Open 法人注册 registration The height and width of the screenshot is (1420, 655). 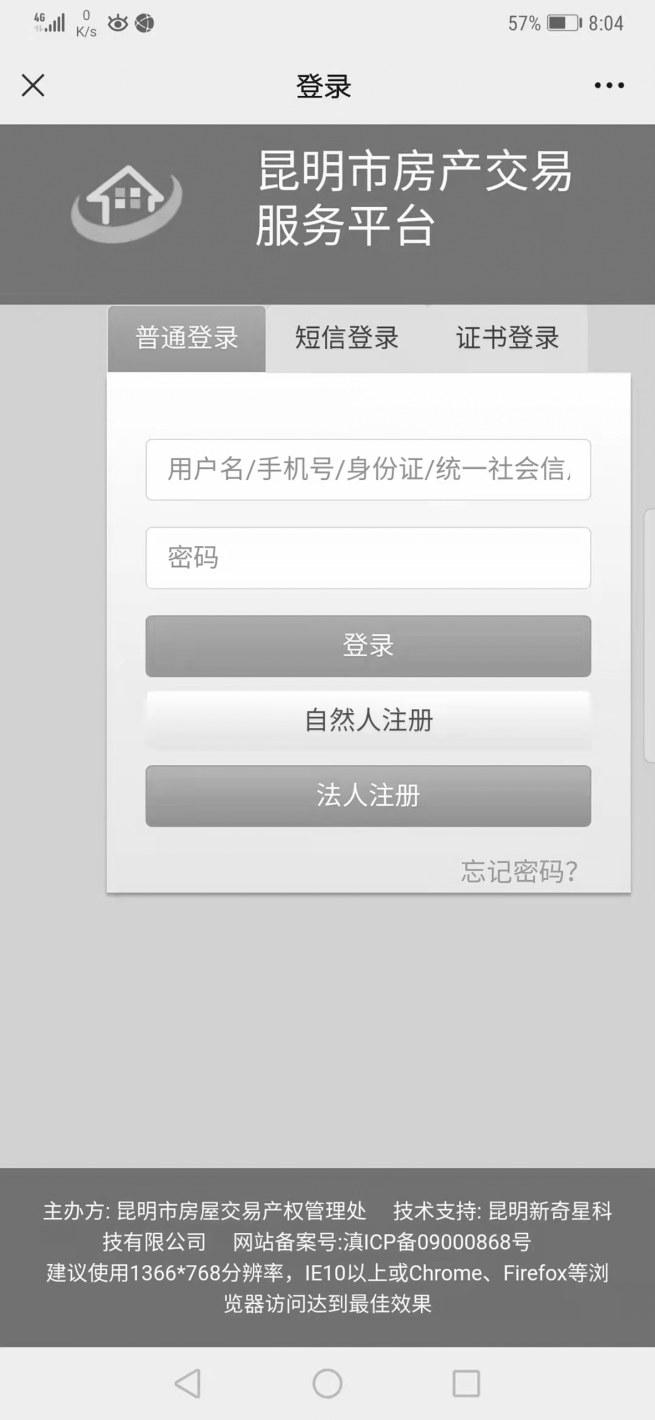[x=368, y=796]
